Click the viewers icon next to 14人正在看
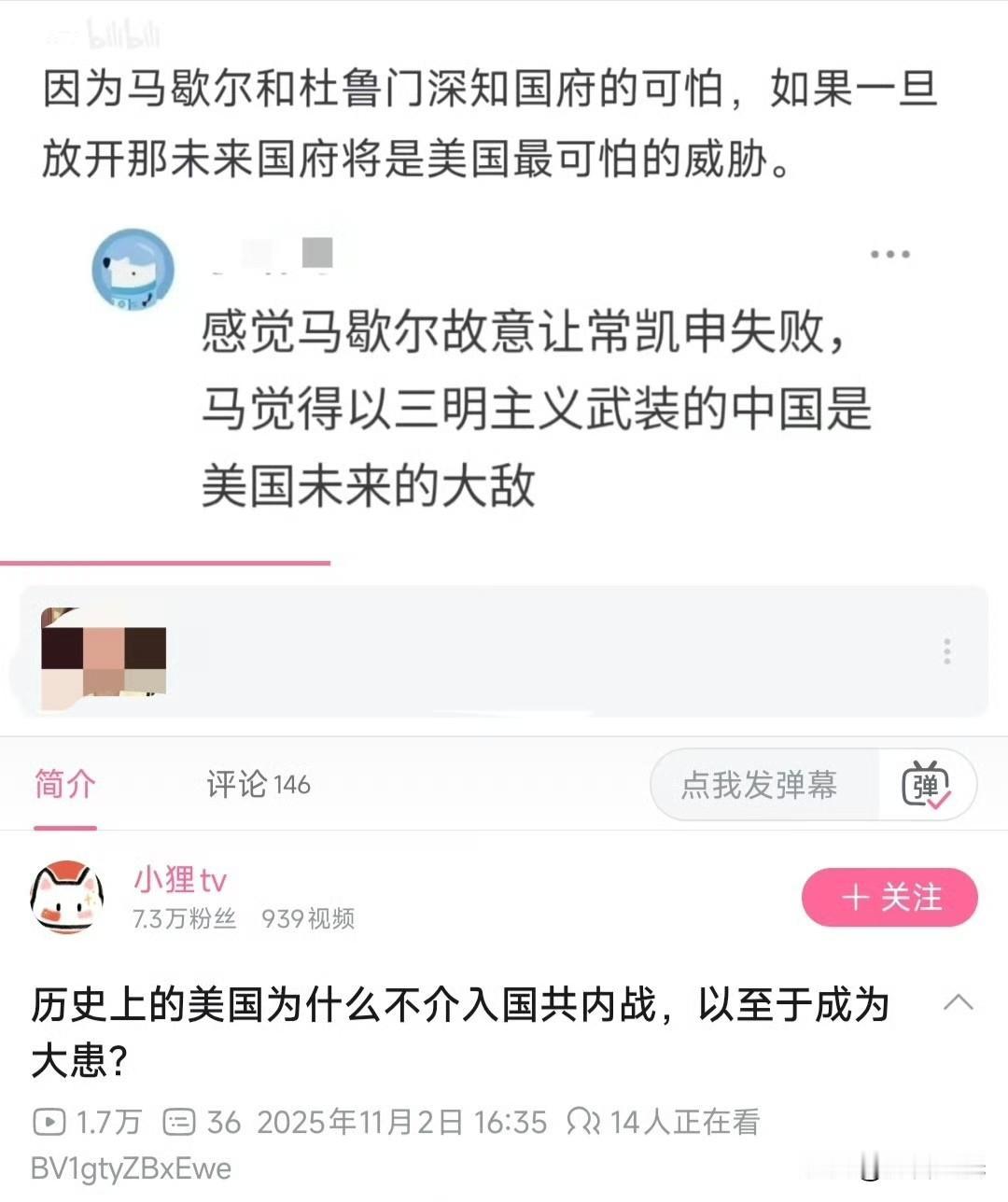Screen dimensions: 1008x1202 [x=584, y=1123]
